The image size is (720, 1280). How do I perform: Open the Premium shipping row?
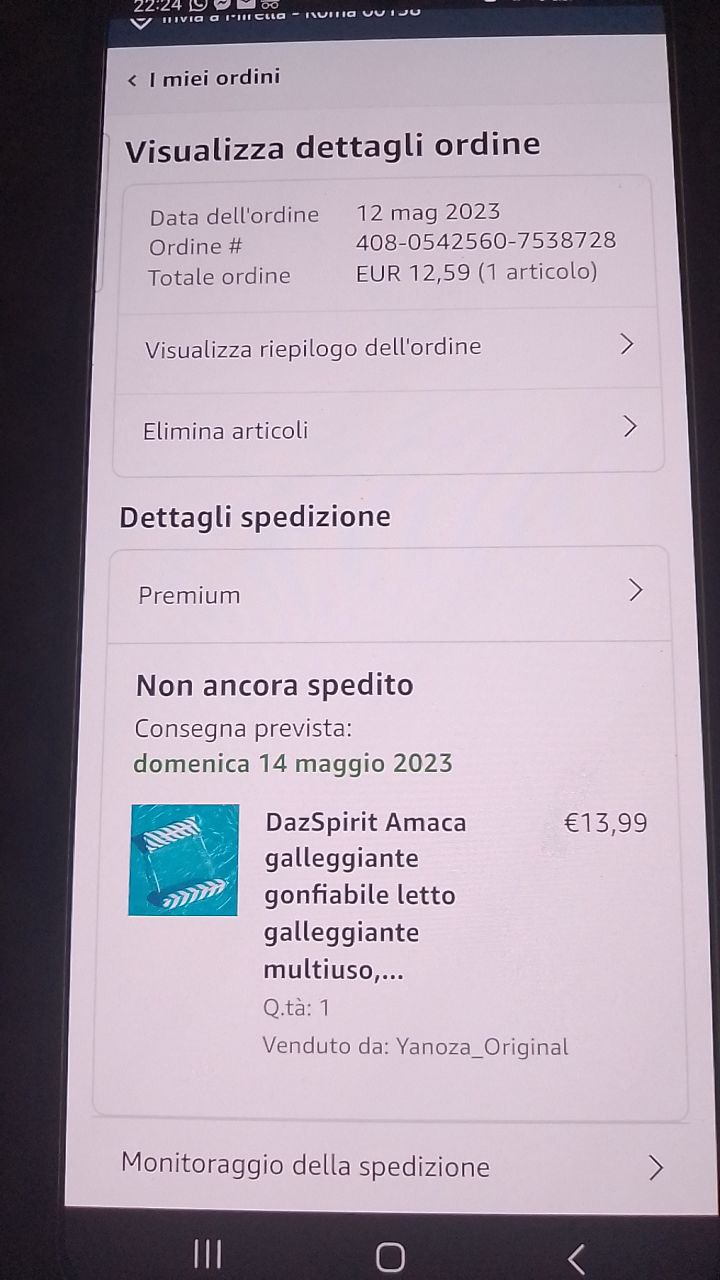pos(388,595)
